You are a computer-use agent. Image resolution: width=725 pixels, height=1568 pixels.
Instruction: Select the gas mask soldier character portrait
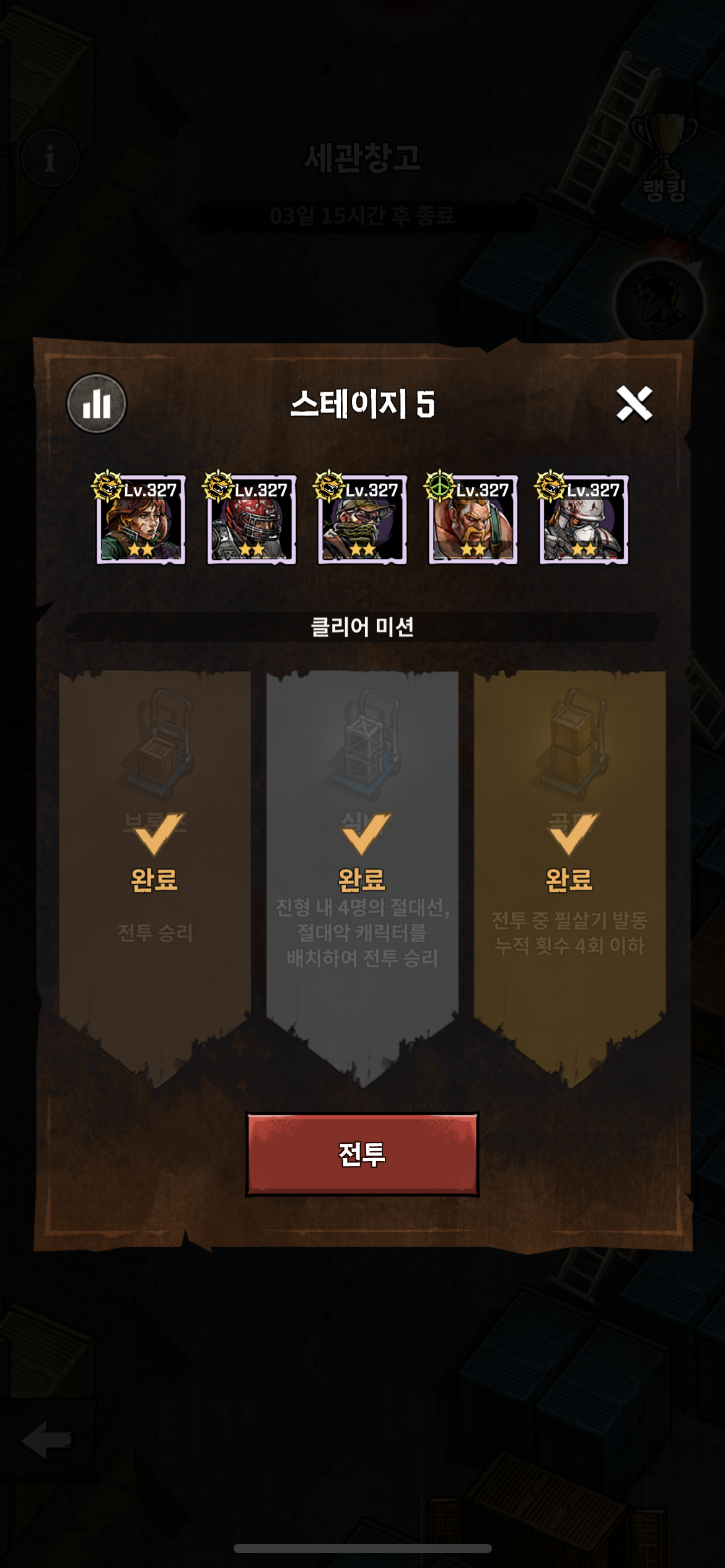[584, 520]
